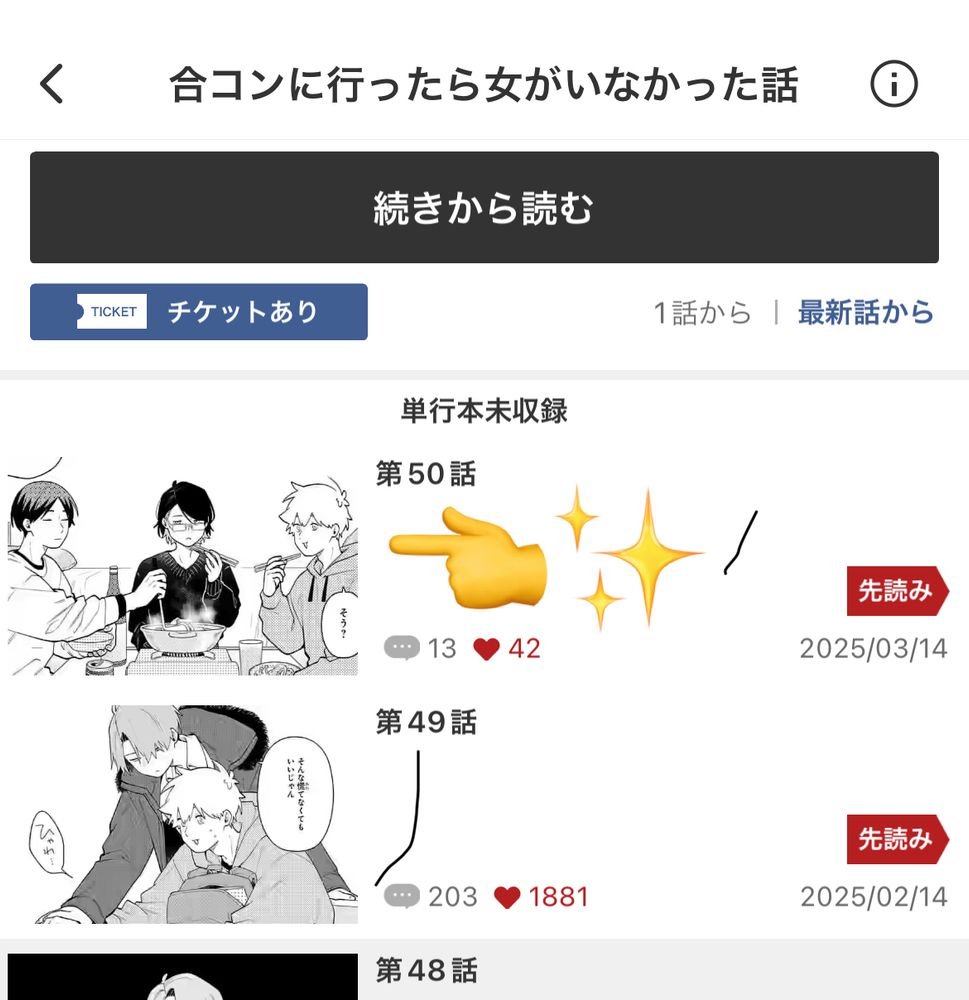Open the チケットあり ticket button
Image resolution: width=969 pixels, height=1000 pixels.
click(x=199, y=312)
